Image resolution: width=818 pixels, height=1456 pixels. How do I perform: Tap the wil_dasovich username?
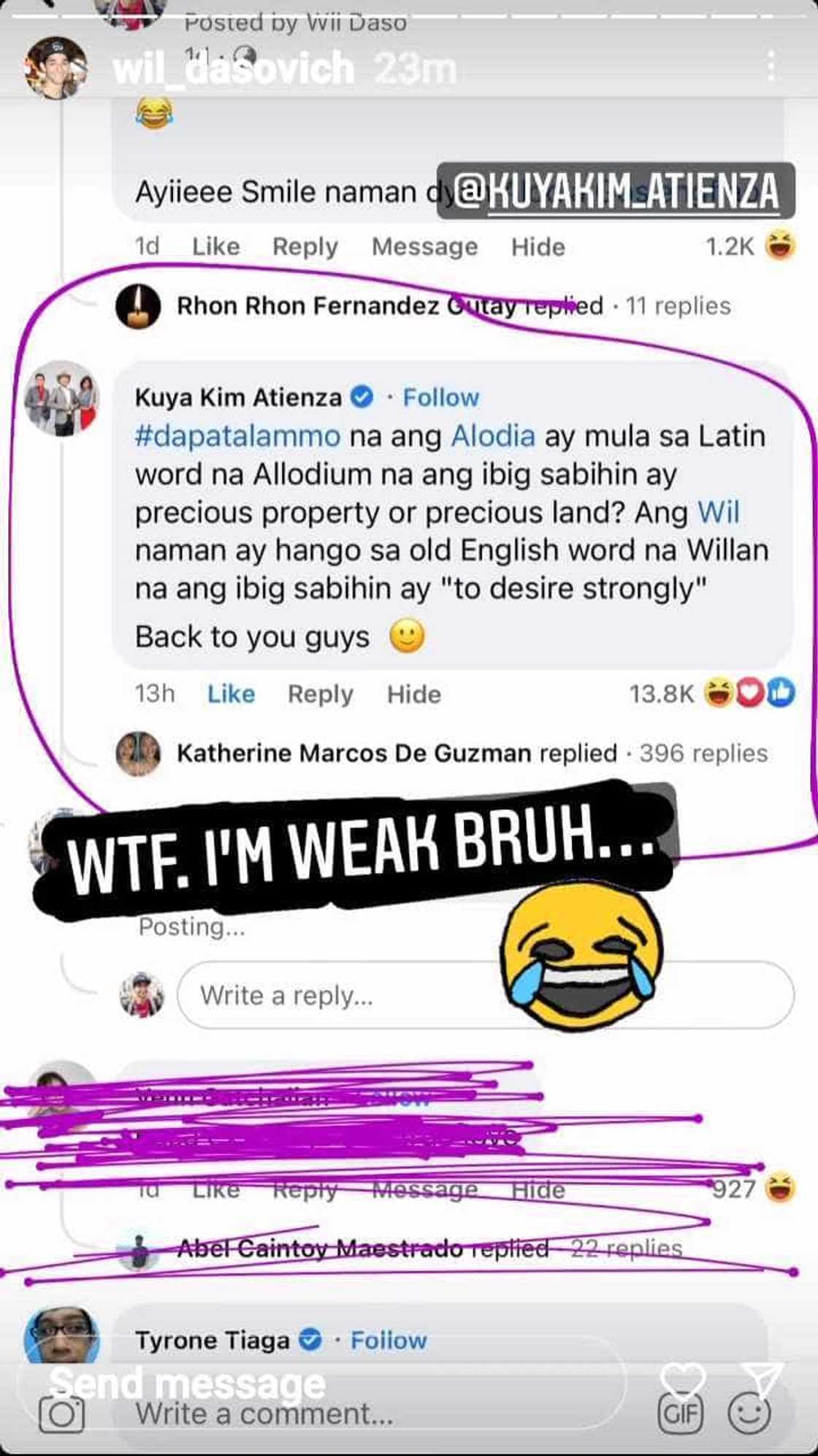point(234,69)
